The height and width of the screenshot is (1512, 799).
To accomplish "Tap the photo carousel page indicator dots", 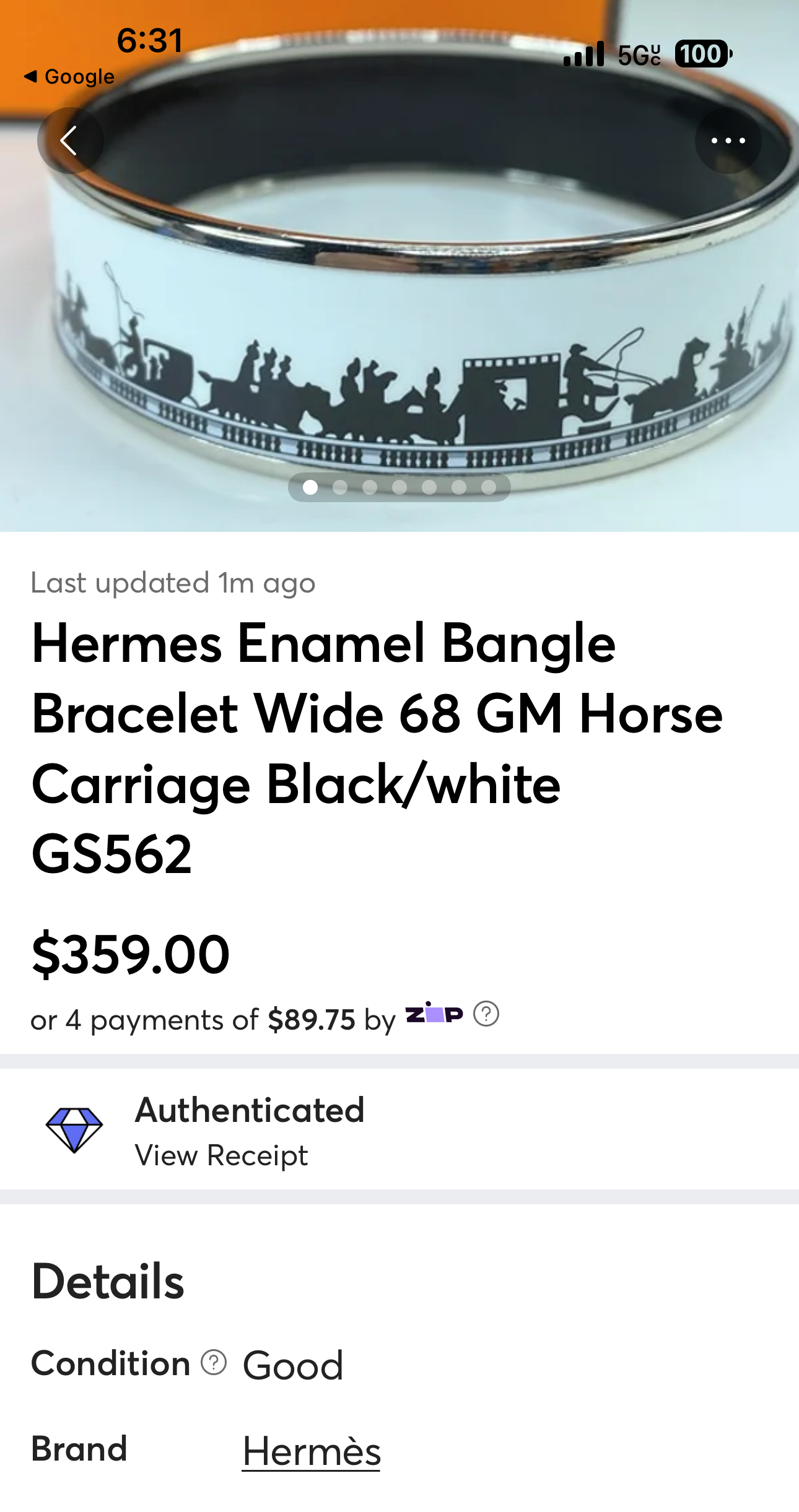I will coord(399,488).
